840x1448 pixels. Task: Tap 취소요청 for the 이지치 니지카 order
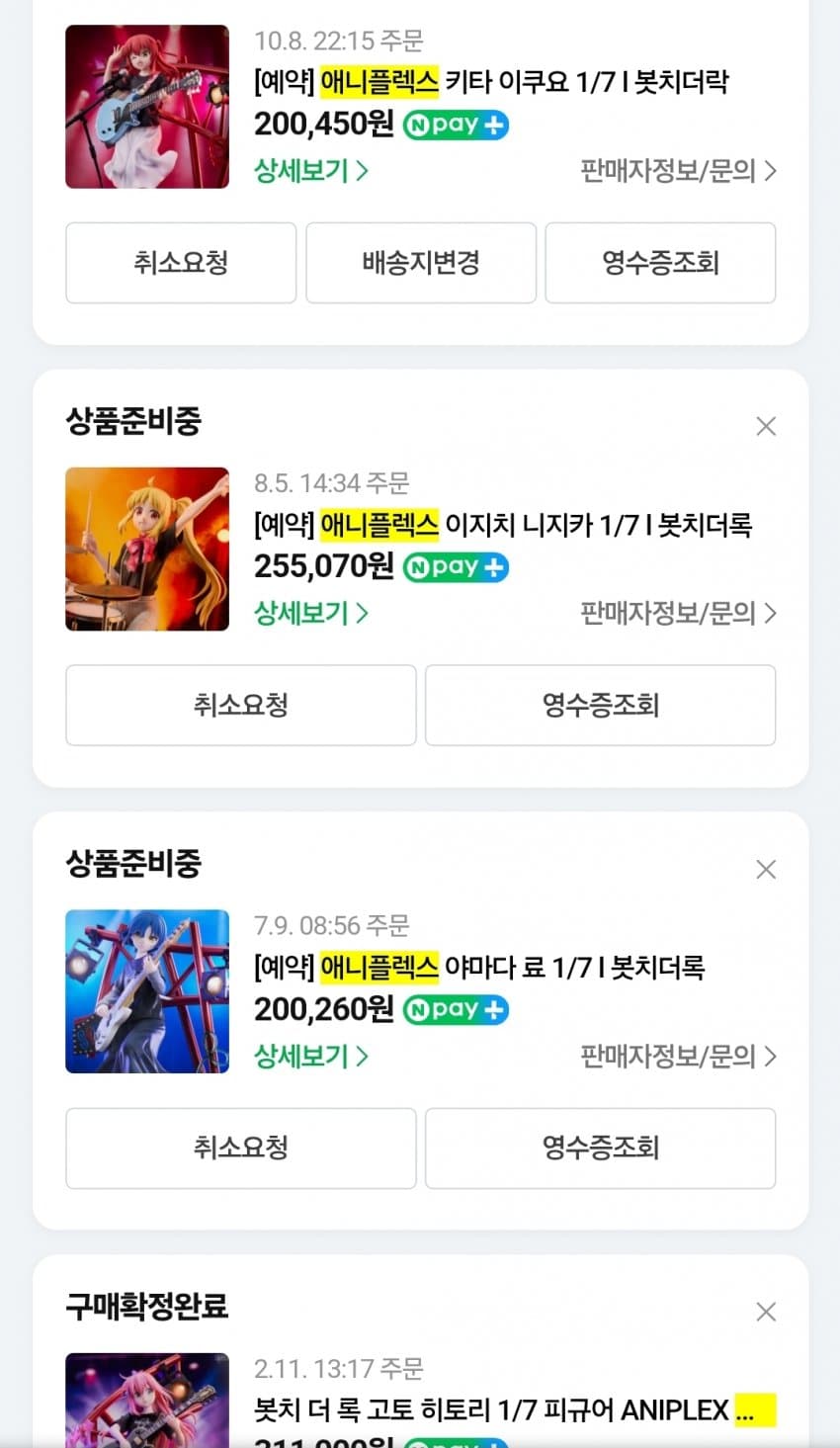[x=241, y=705]
